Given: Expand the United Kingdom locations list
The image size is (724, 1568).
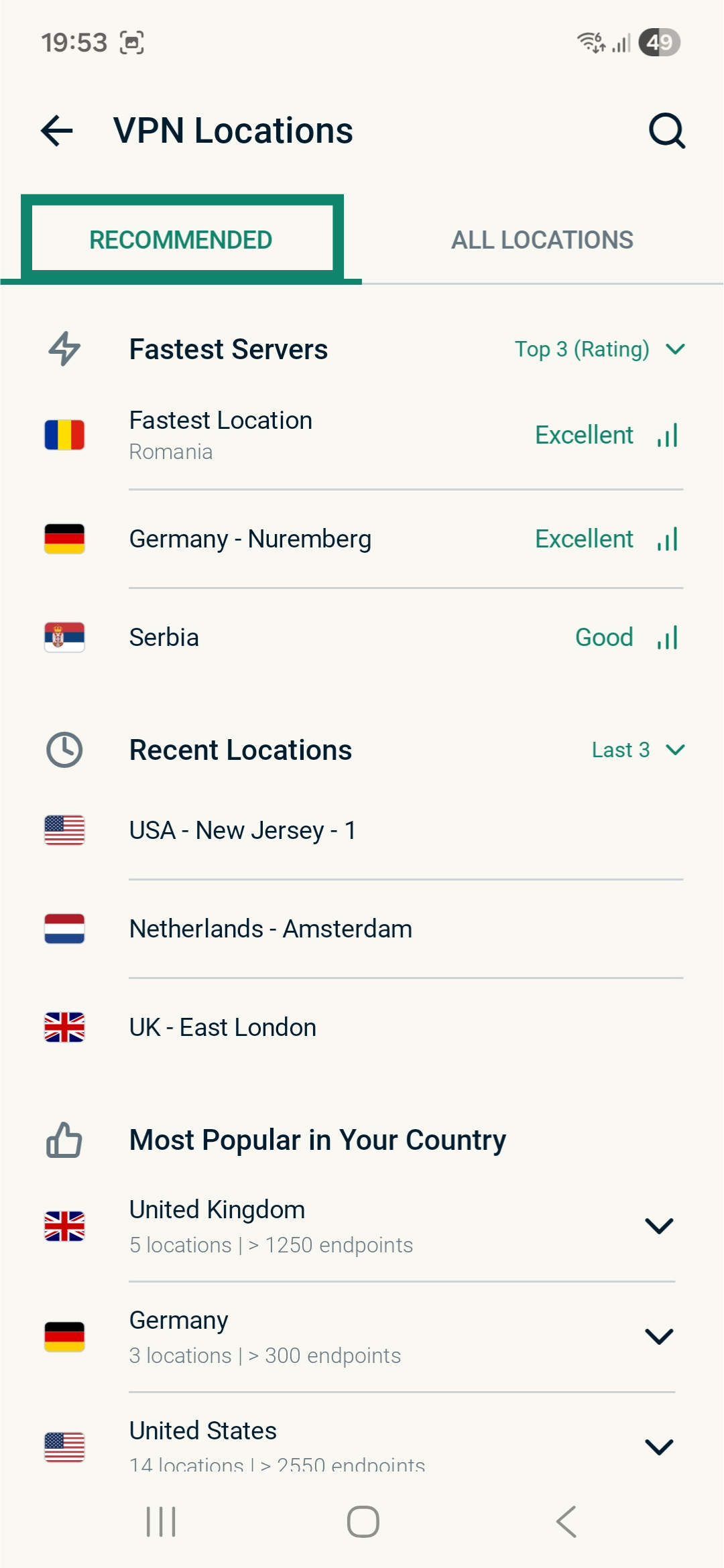Looking at the screenshot, I should [x=659, y=1226].
